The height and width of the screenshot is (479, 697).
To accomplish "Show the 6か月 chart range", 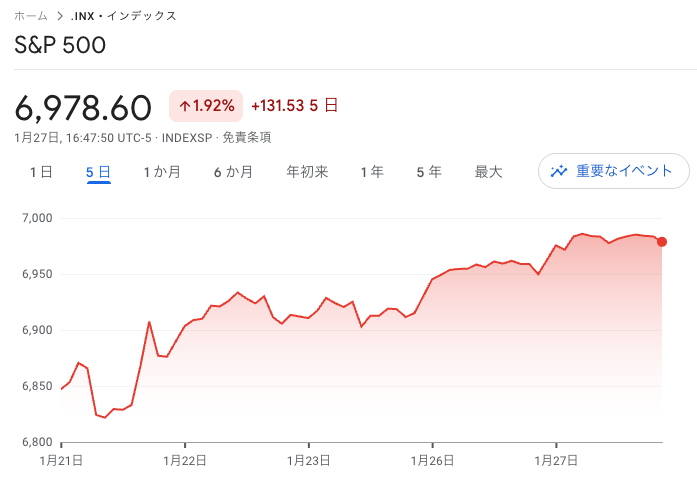I will click(x=233, y=172).
